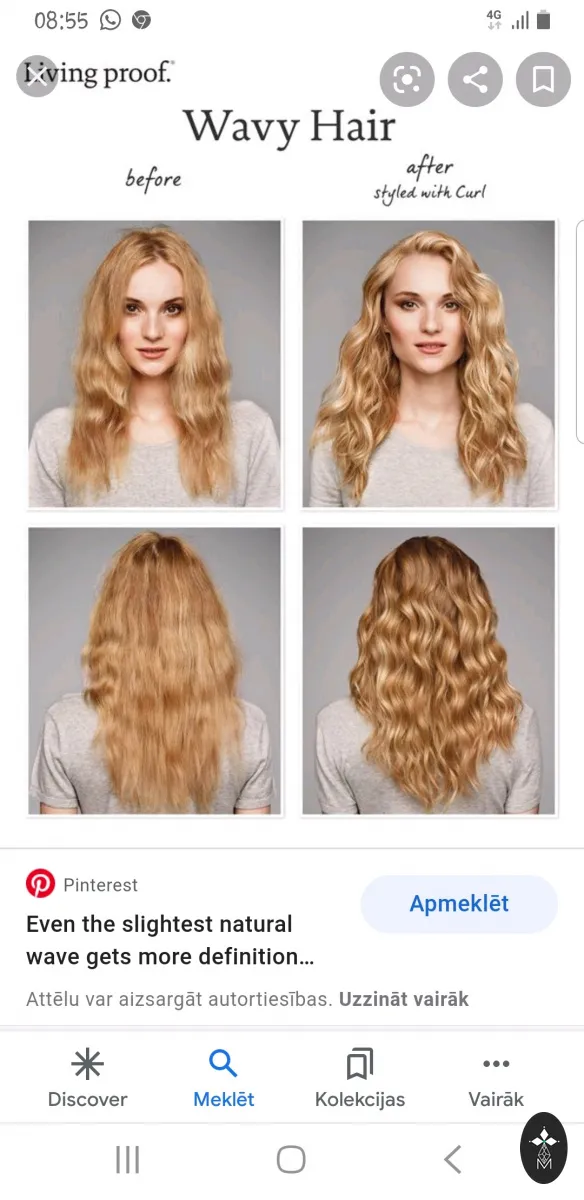The height and width of the screenshot is (1200, 584).
Task: Save the image with the bookmark icon
Action: (x=543, y=79)
